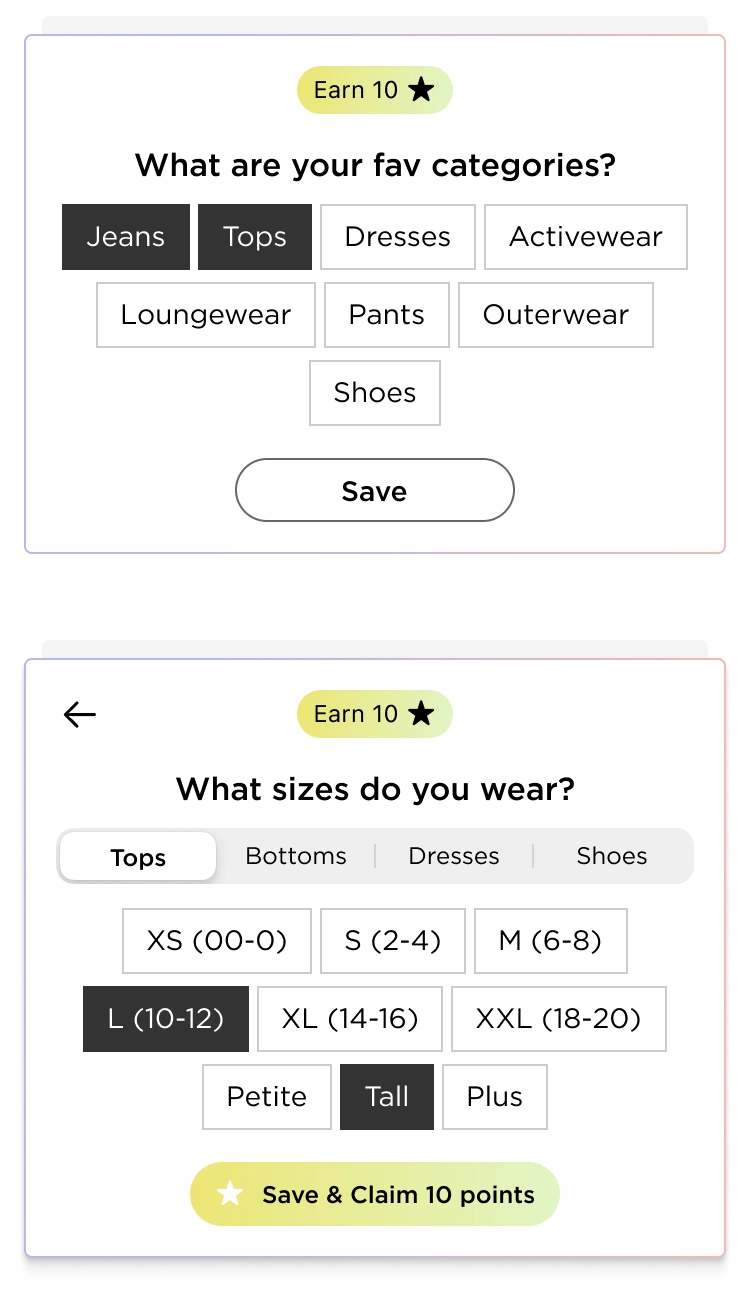Deselect the Jeans category chip
The image size is (750, 1292).
click(126, 237)
